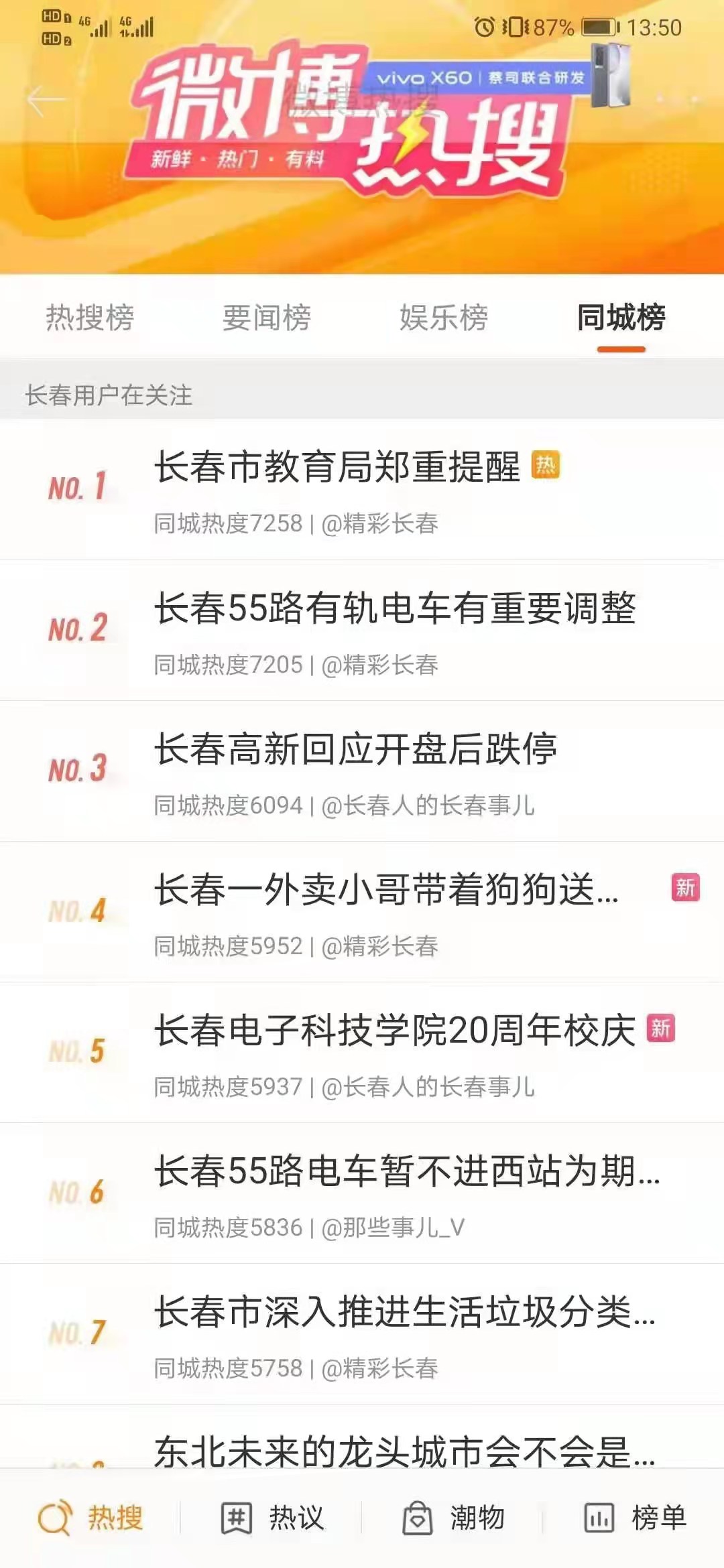
Task: Tap the 热搜 bottom navigation item
Action: (x=91, y=1518)
